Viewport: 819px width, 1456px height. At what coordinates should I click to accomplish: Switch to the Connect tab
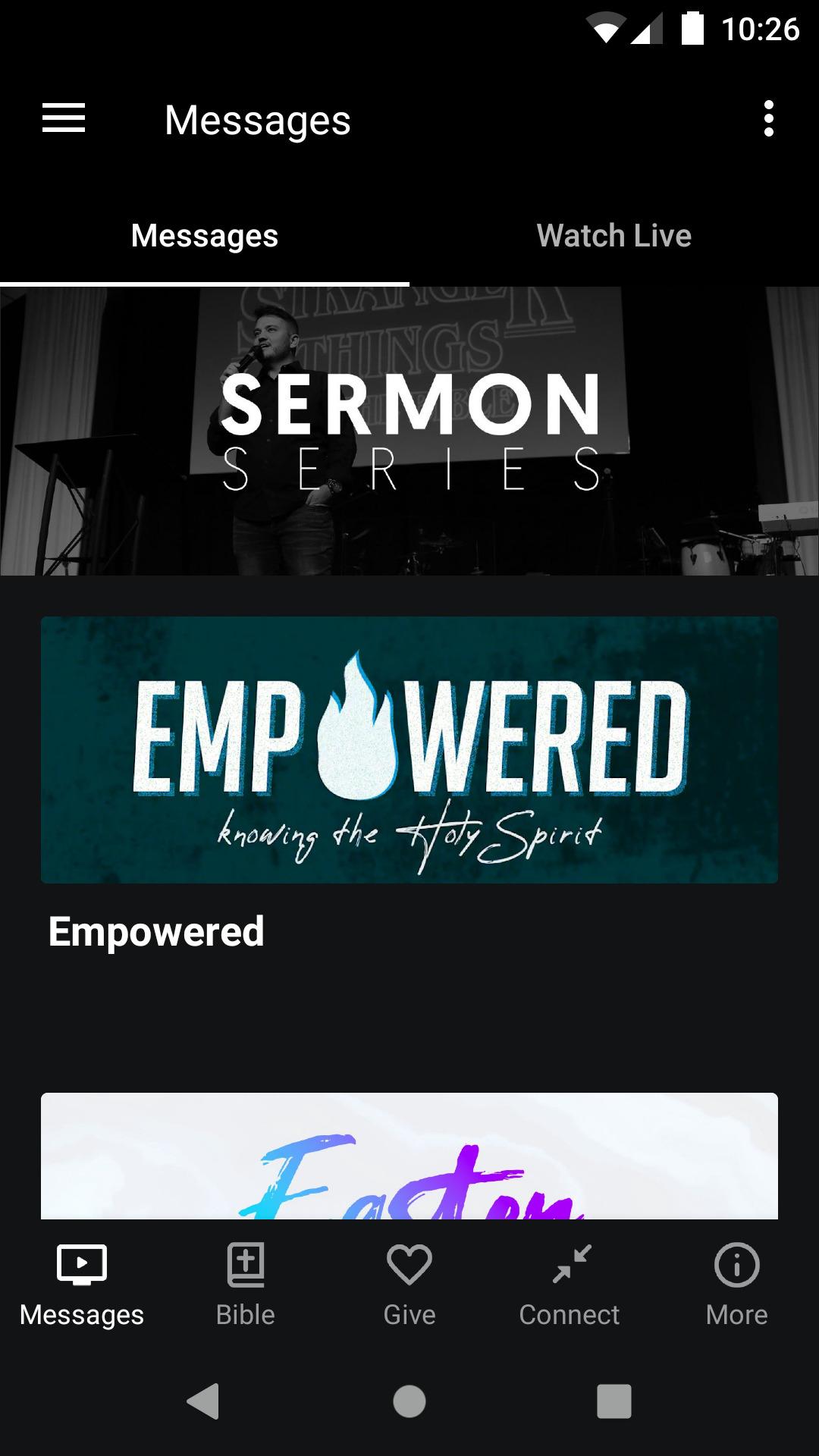[570, 1285]
